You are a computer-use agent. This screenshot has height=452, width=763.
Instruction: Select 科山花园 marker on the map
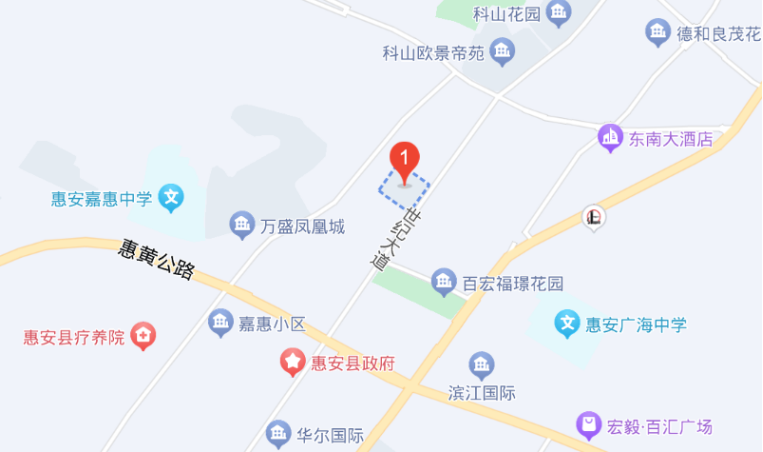(558, 13)
